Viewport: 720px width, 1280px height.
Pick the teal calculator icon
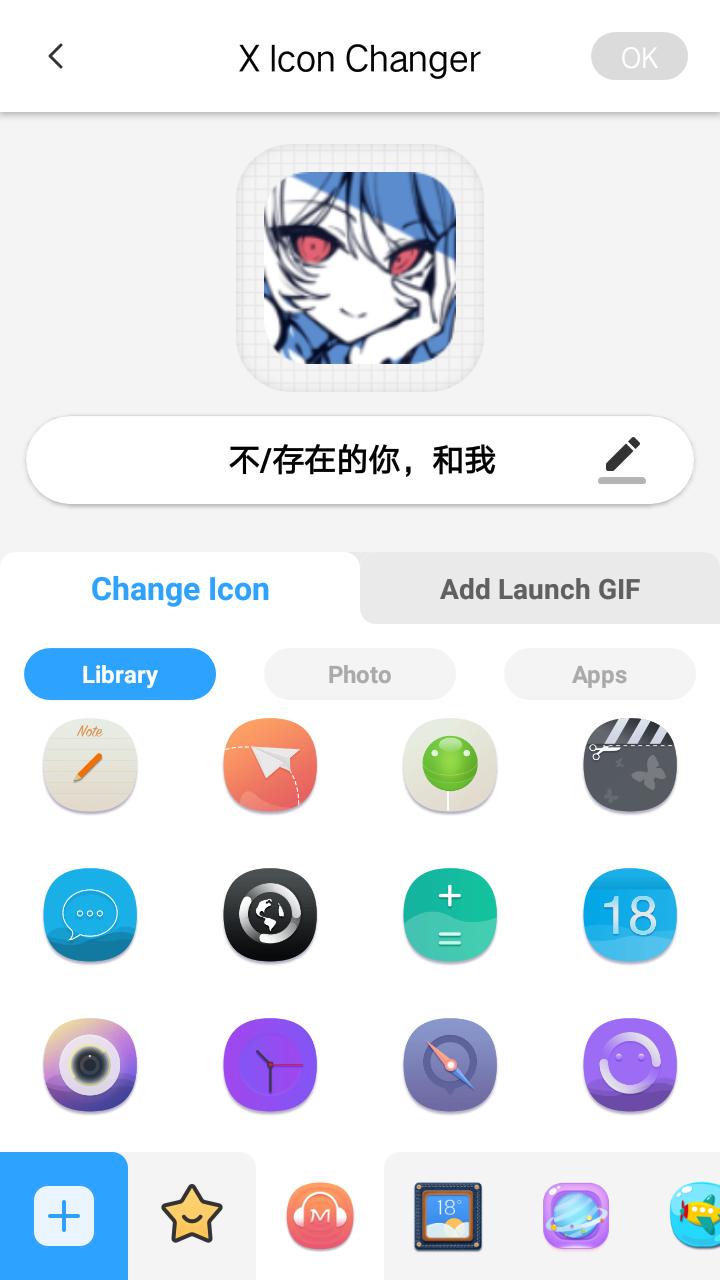(450, 915)
